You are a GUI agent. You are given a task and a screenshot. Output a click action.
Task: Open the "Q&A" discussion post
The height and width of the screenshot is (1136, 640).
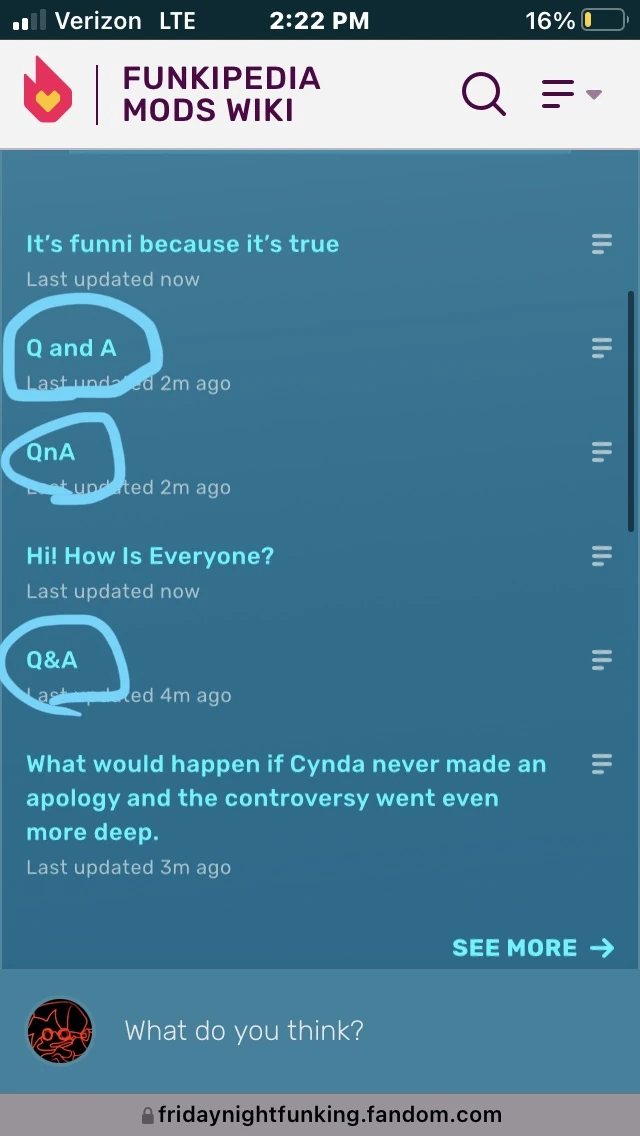[52, 660]
